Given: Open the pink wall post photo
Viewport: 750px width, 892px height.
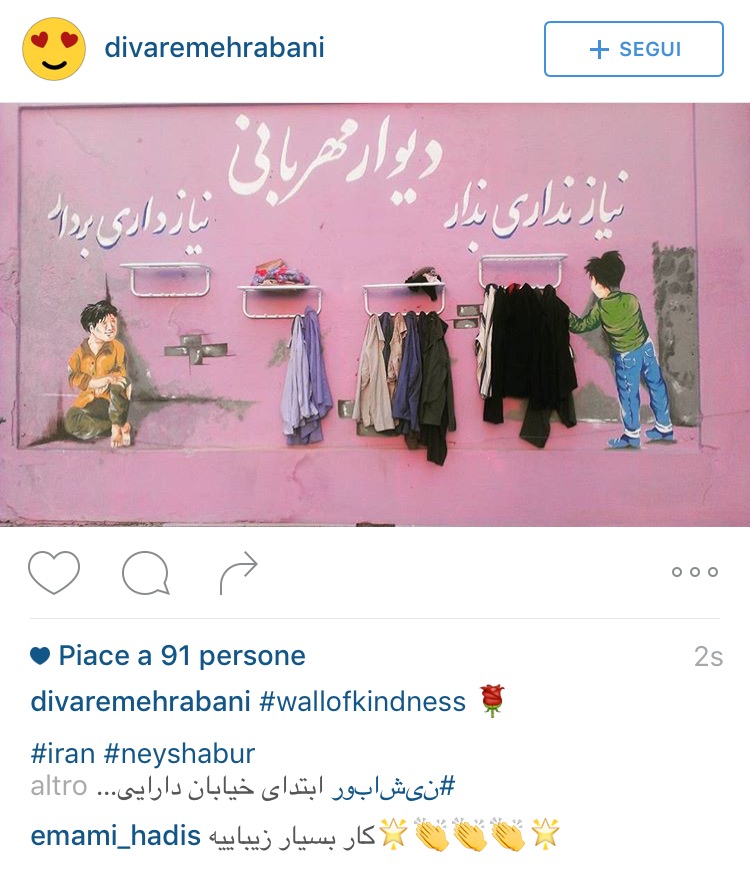Looking at the screenshot, I should coord(375,314).
